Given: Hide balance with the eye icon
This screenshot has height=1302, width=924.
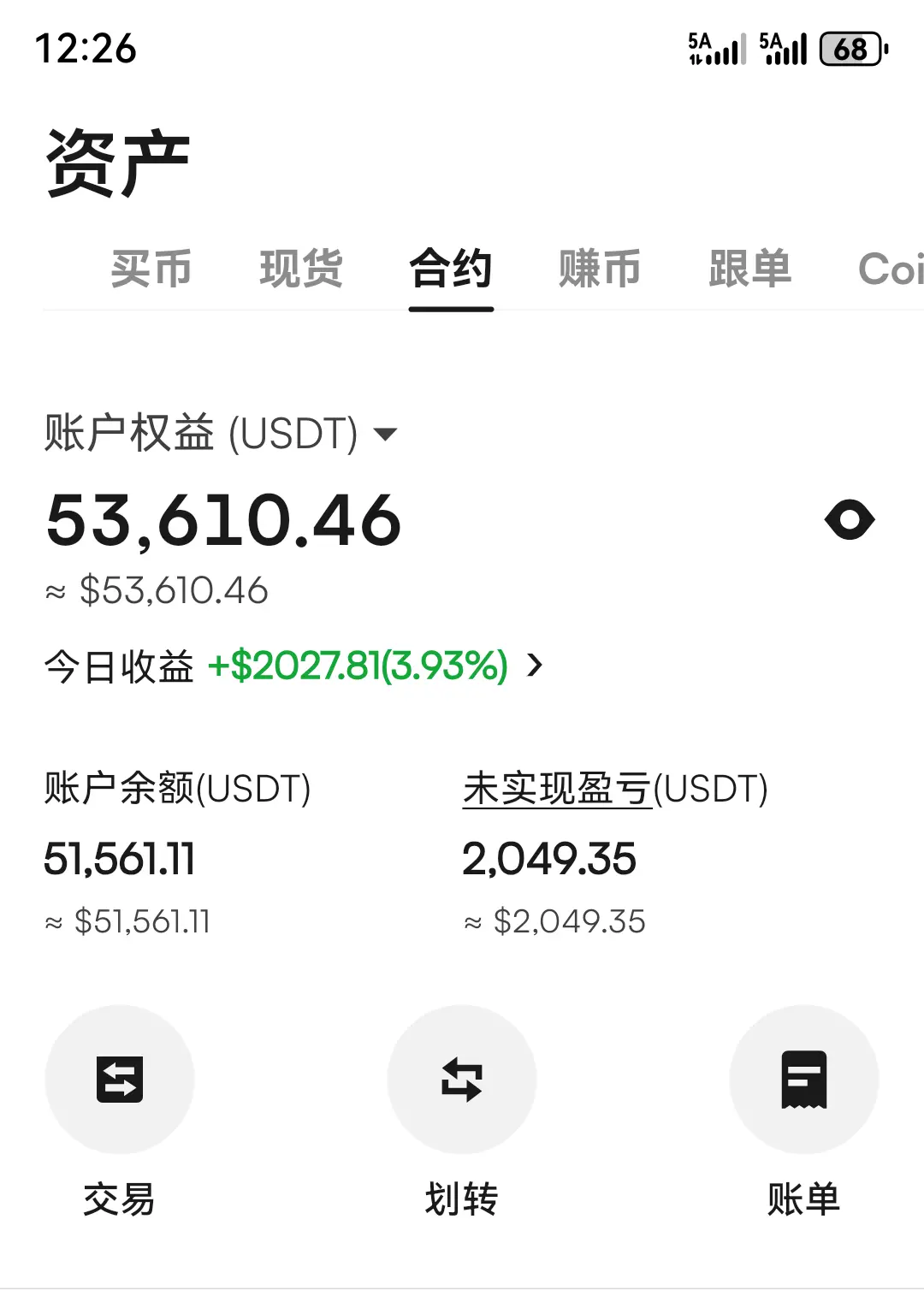Looking at the screenshot, I should tap(849, 520).
